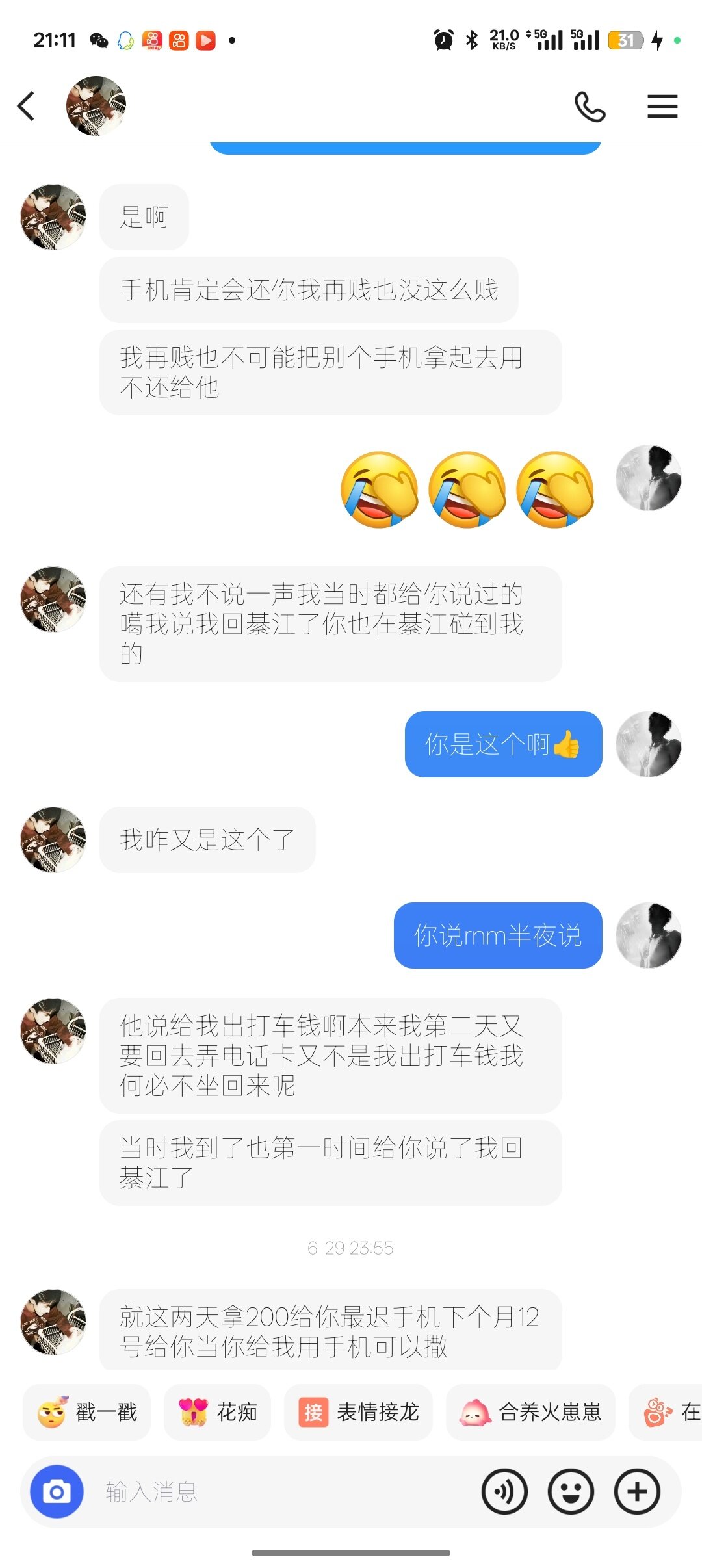The image size is (702, 1568).
Task: Open 合养火崽崽 chip
Action: tap(530, 1412)
